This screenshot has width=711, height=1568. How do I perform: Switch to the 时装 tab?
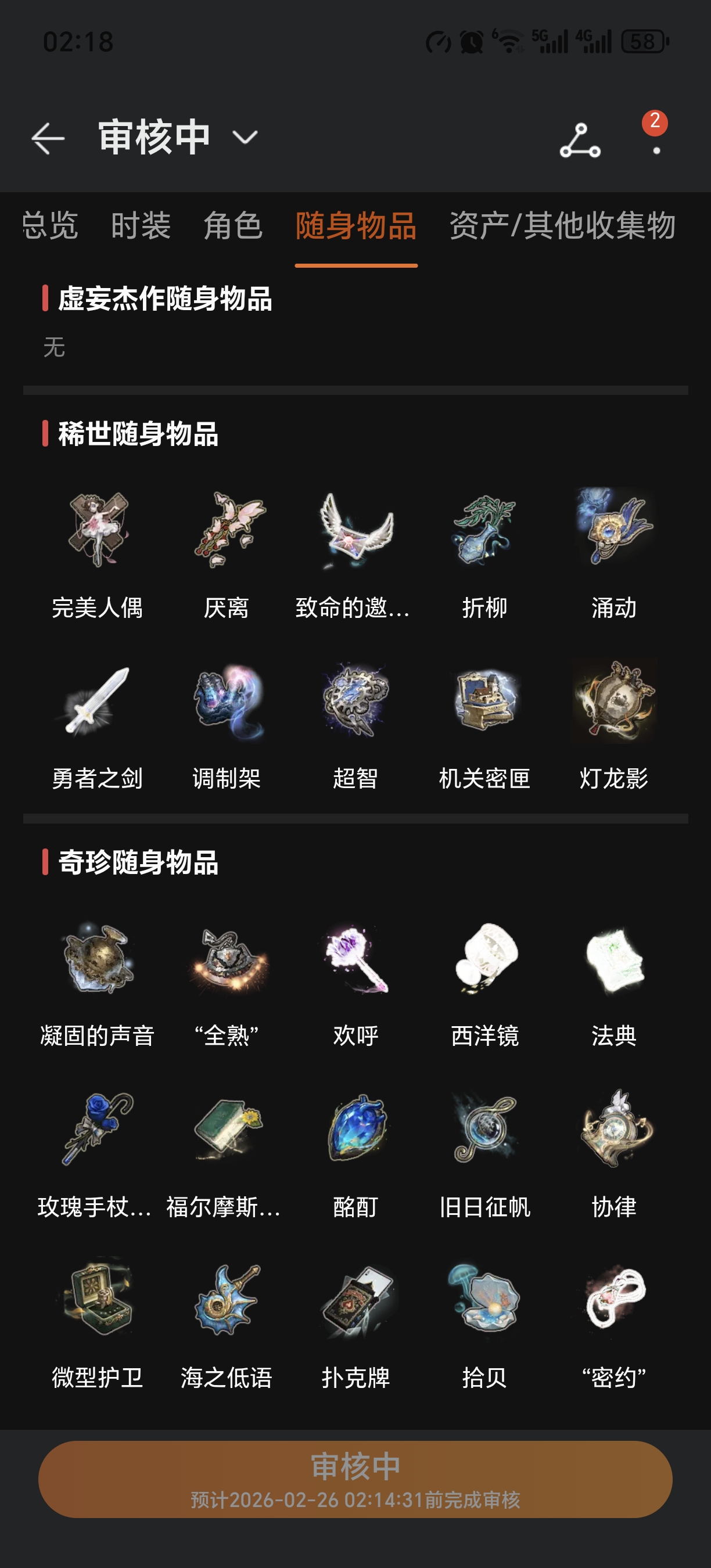coord(141,226)
